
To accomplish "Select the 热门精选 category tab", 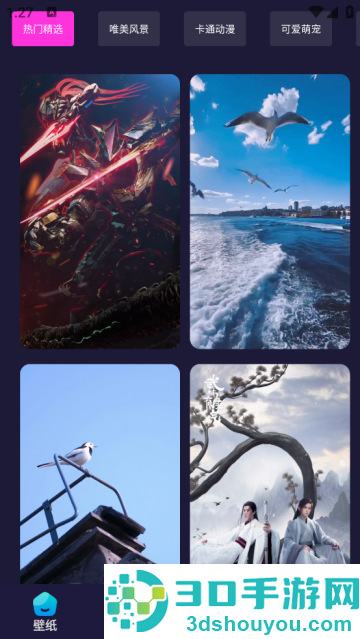I will (43, 29).
